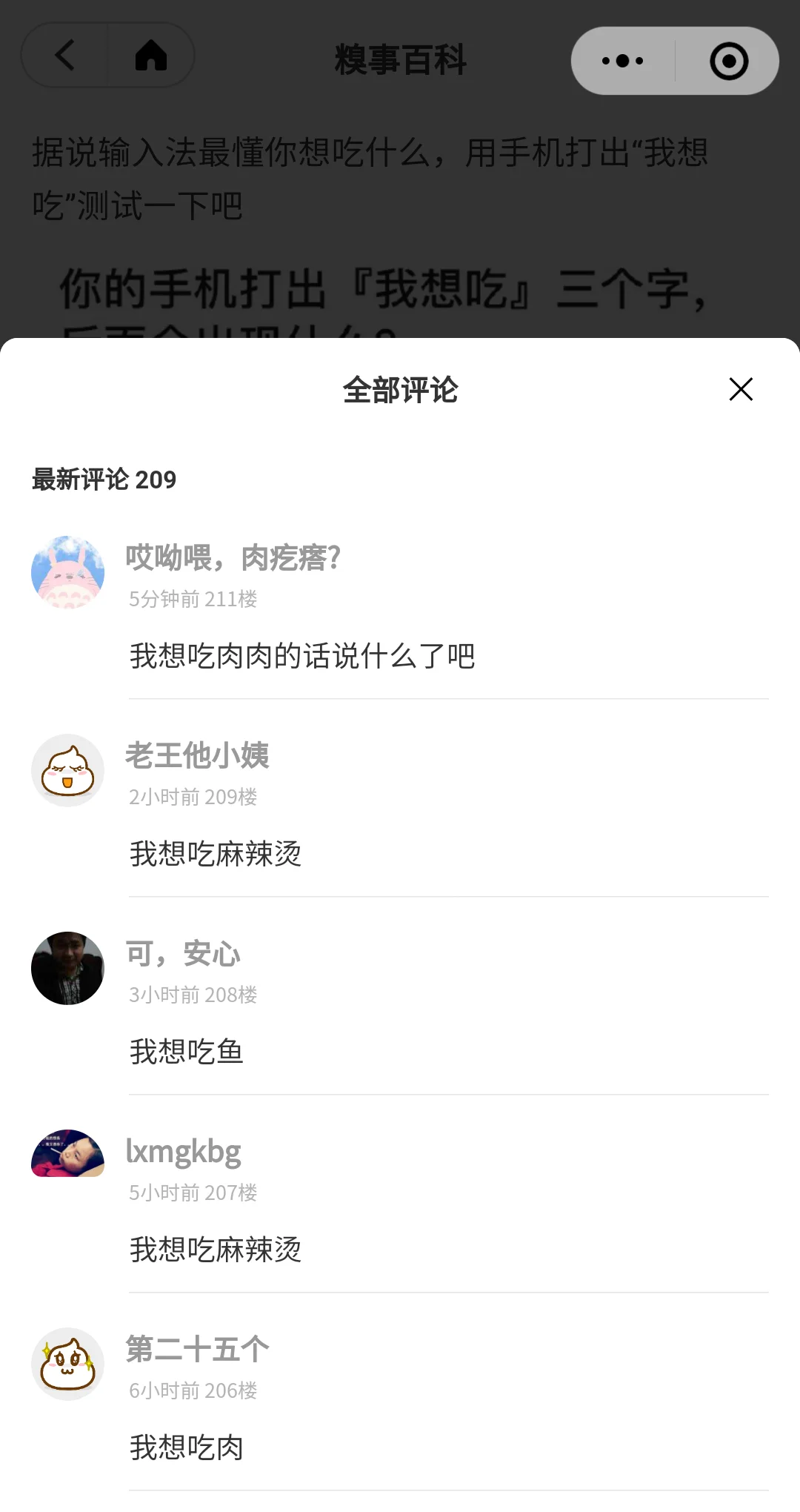Open the three-dot more options menu
The image size is (800, 1512).
click(622, 61)
